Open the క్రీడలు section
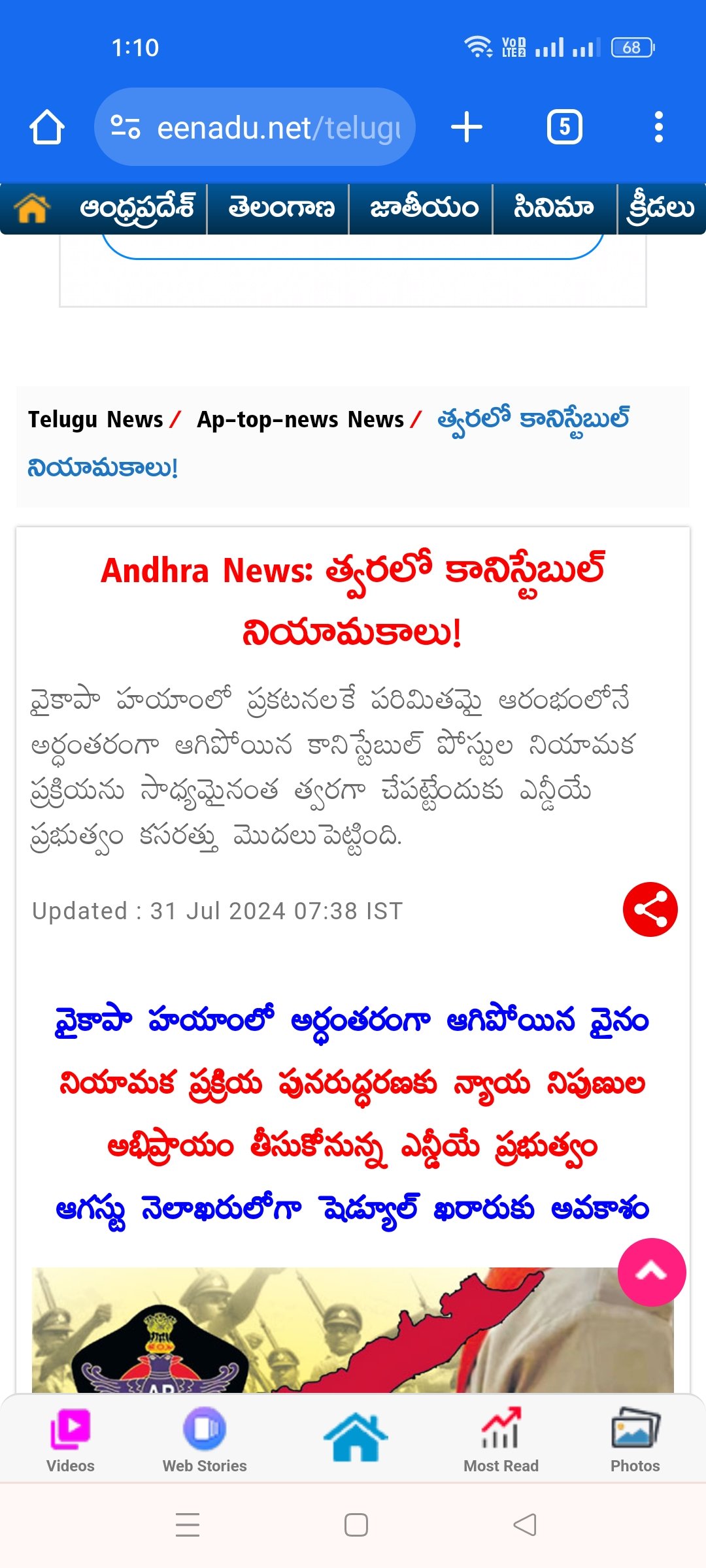 pos(661,208)
